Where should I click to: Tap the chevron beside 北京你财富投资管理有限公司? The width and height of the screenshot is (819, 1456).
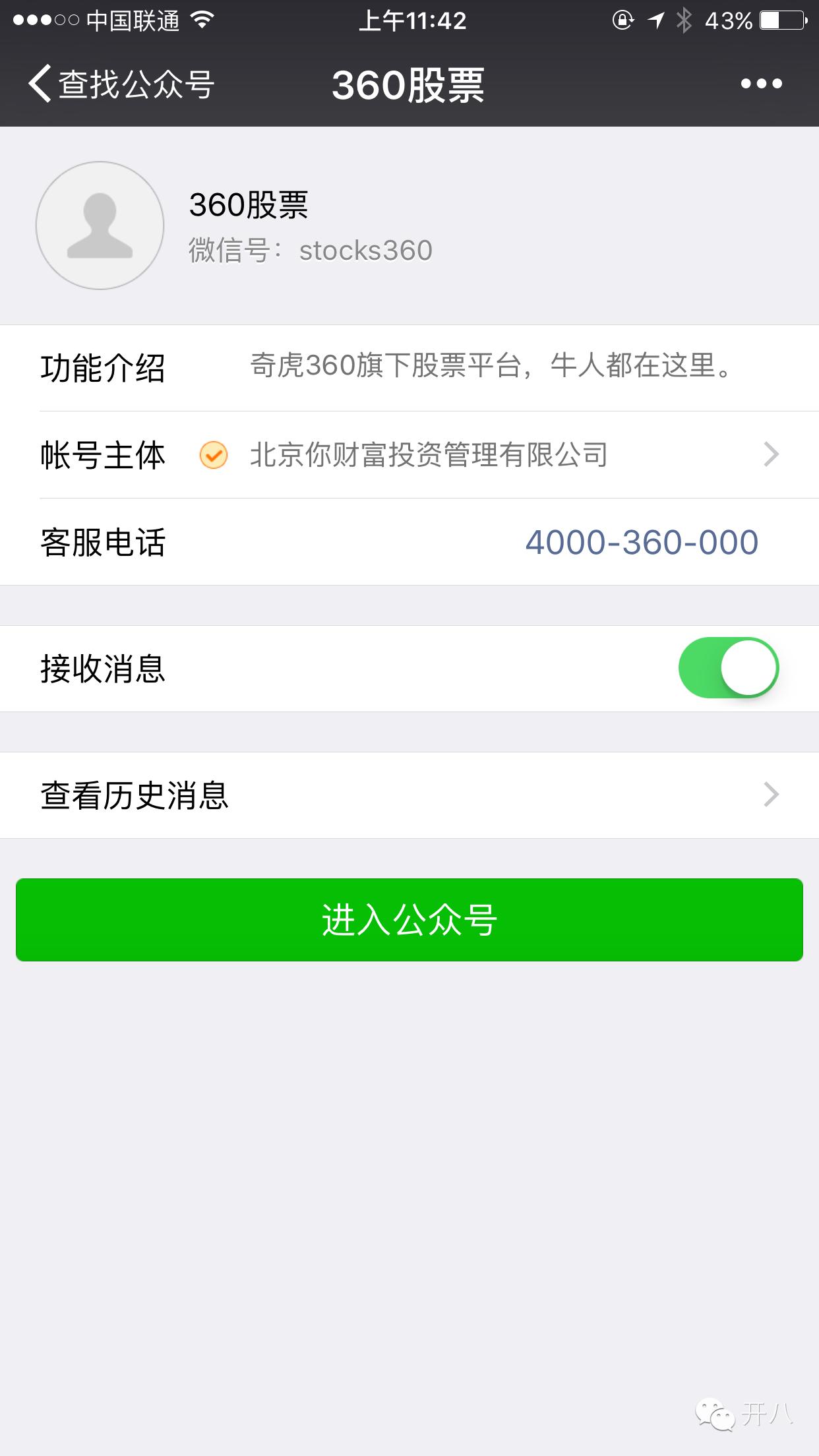[772, 455]
